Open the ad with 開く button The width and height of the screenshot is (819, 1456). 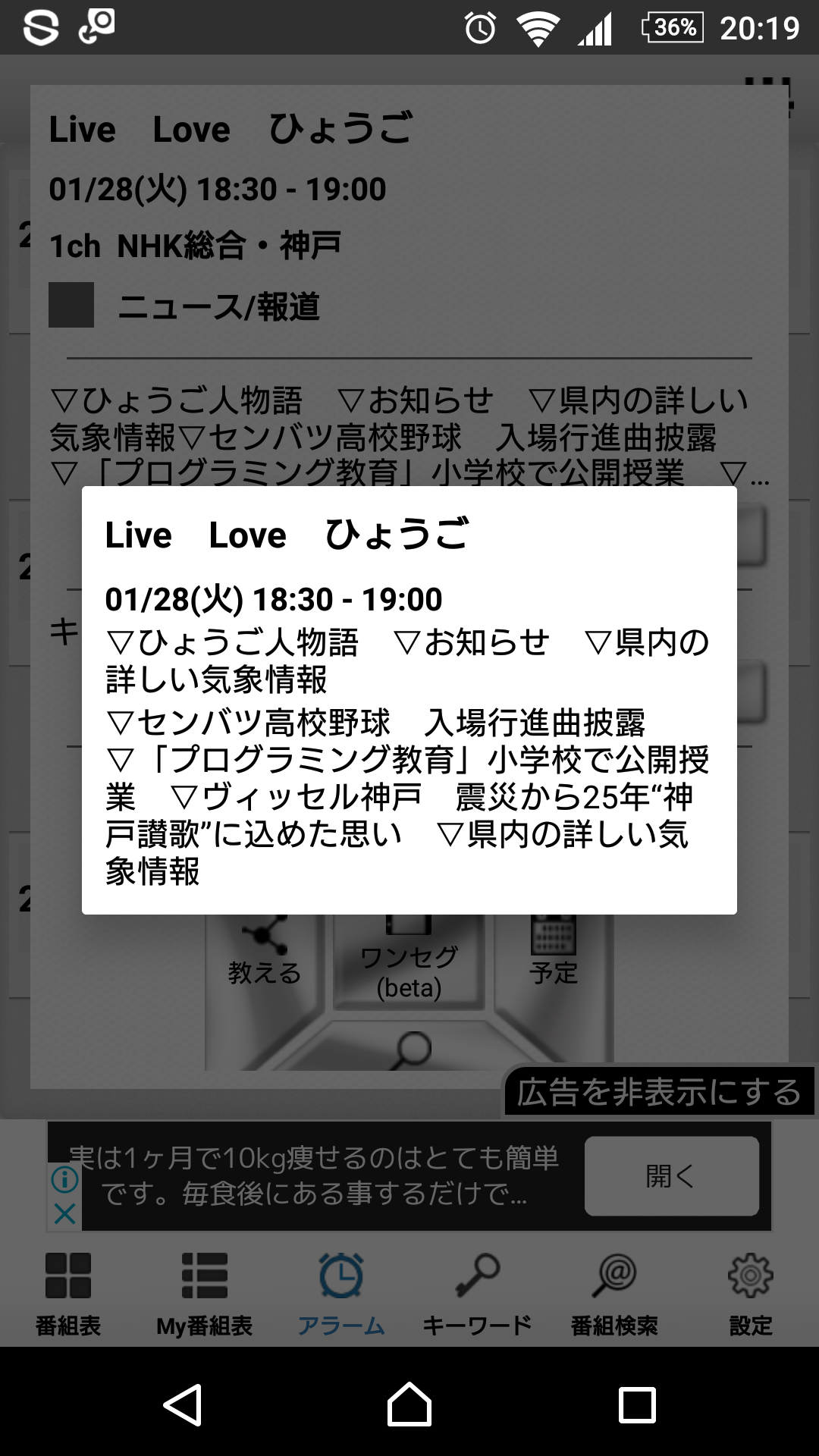[672, 1176]
